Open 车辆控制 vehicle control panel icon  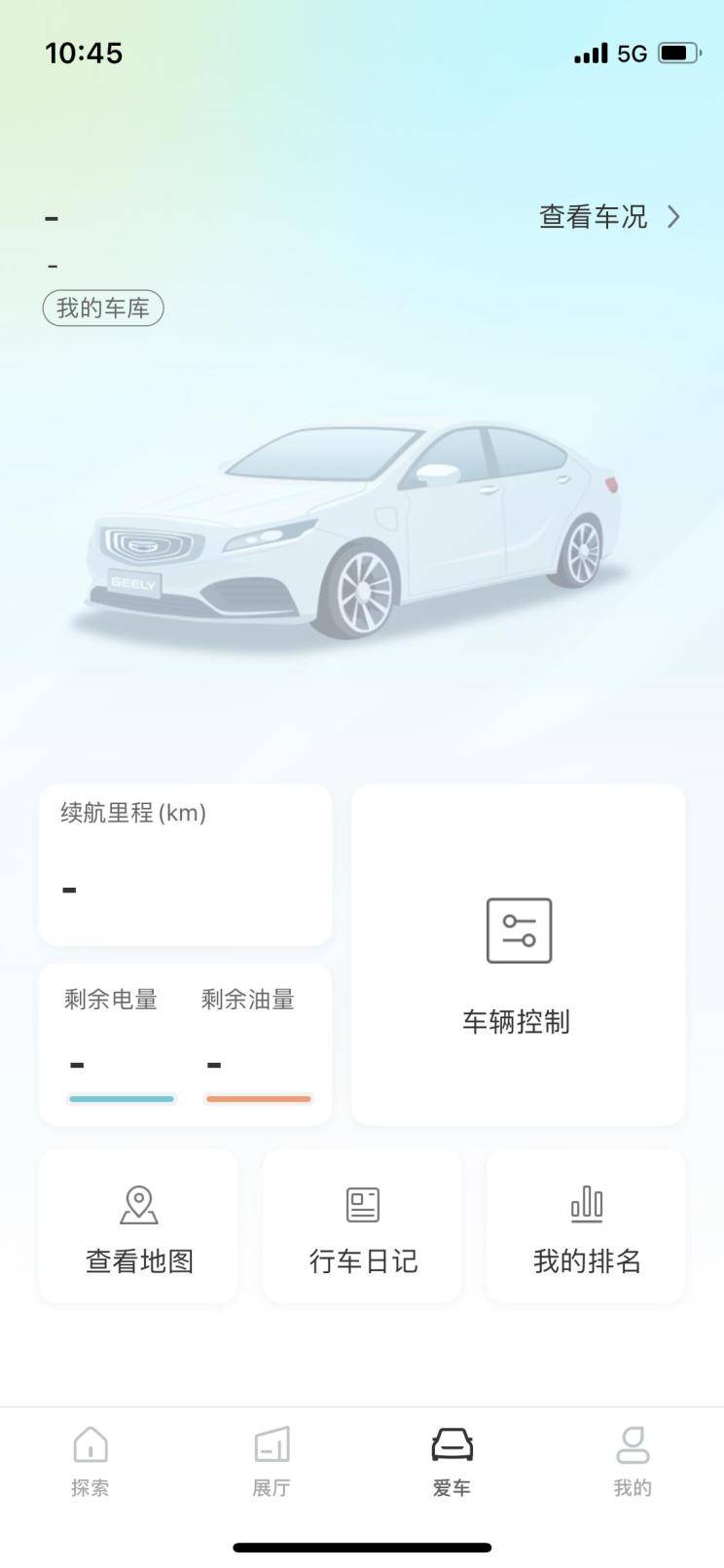(517, 931)
